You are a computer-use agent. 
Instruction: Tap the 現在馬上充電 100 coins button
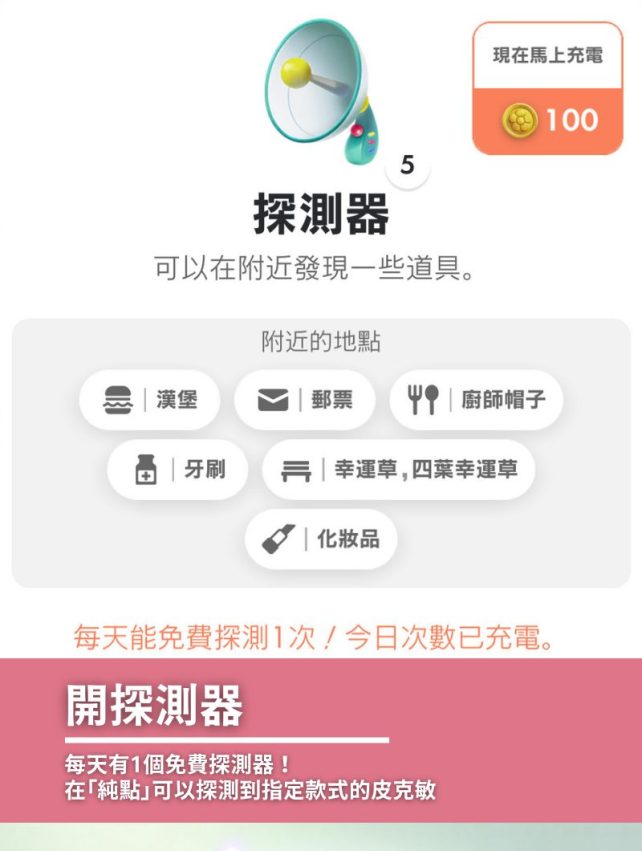coord(548,90)
